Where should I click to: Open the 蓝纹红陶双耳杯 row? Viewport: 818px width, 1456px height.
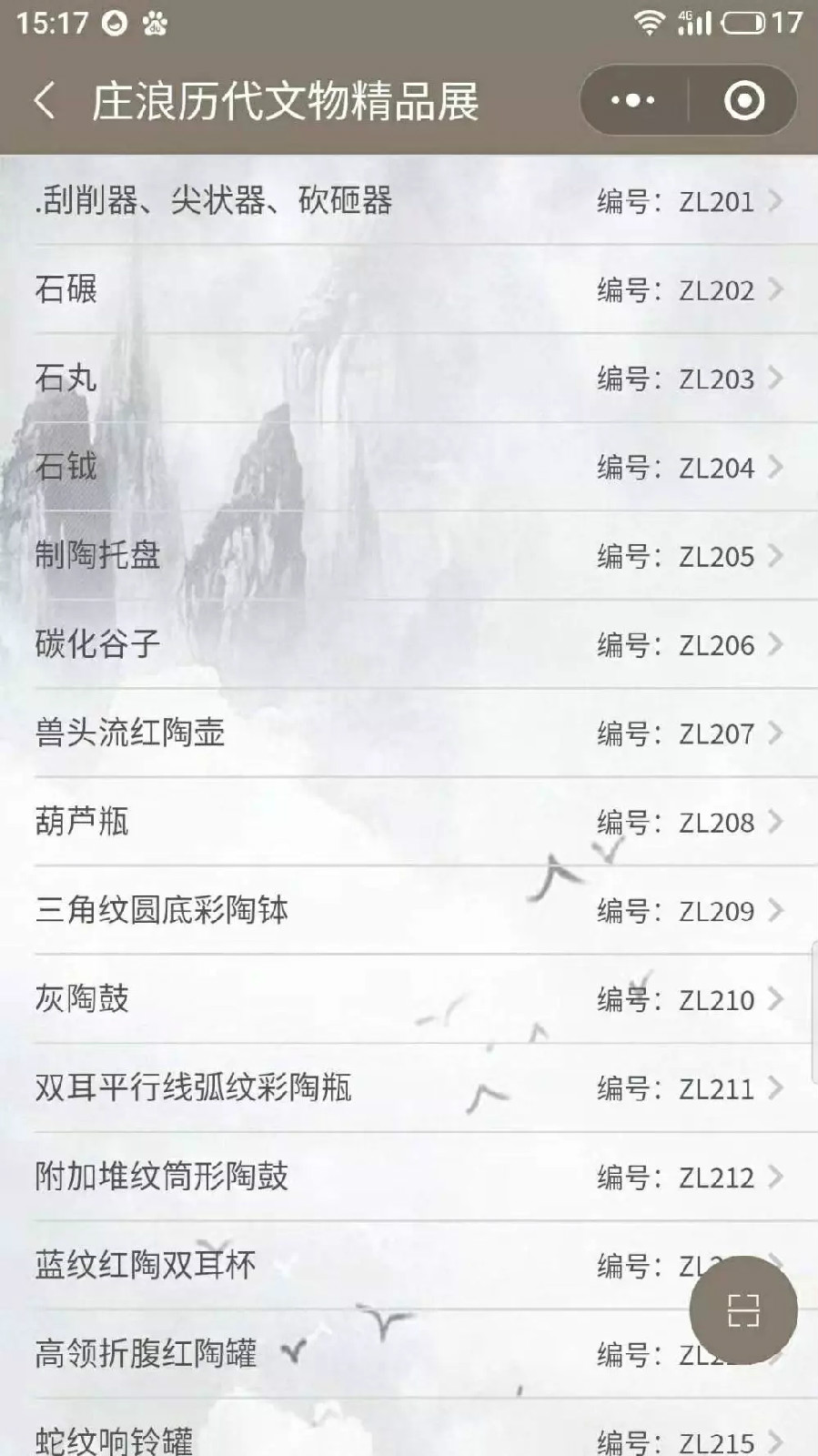[x=364, y=1265]
